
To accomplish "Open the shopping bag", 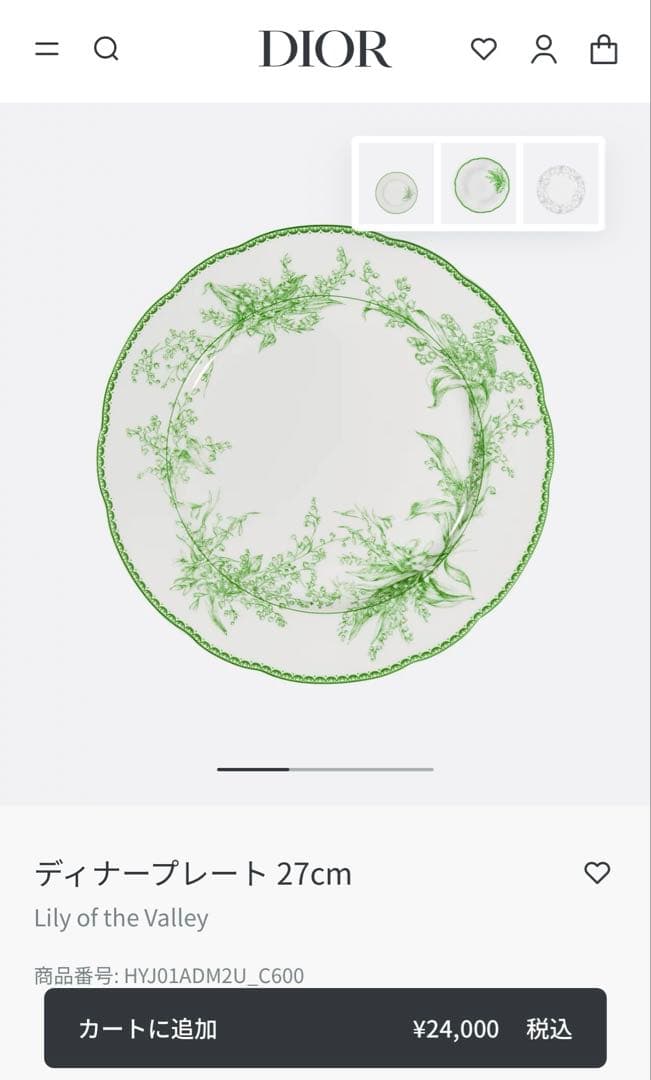I will [x=604, y=49].
